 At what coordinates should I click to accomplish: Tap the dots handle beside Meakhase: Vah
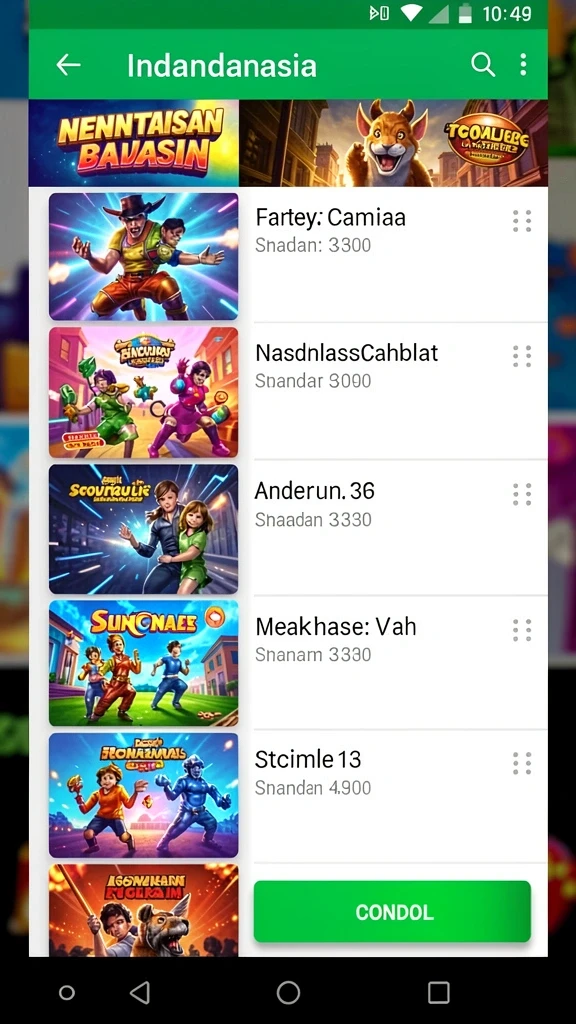point(522,630)
